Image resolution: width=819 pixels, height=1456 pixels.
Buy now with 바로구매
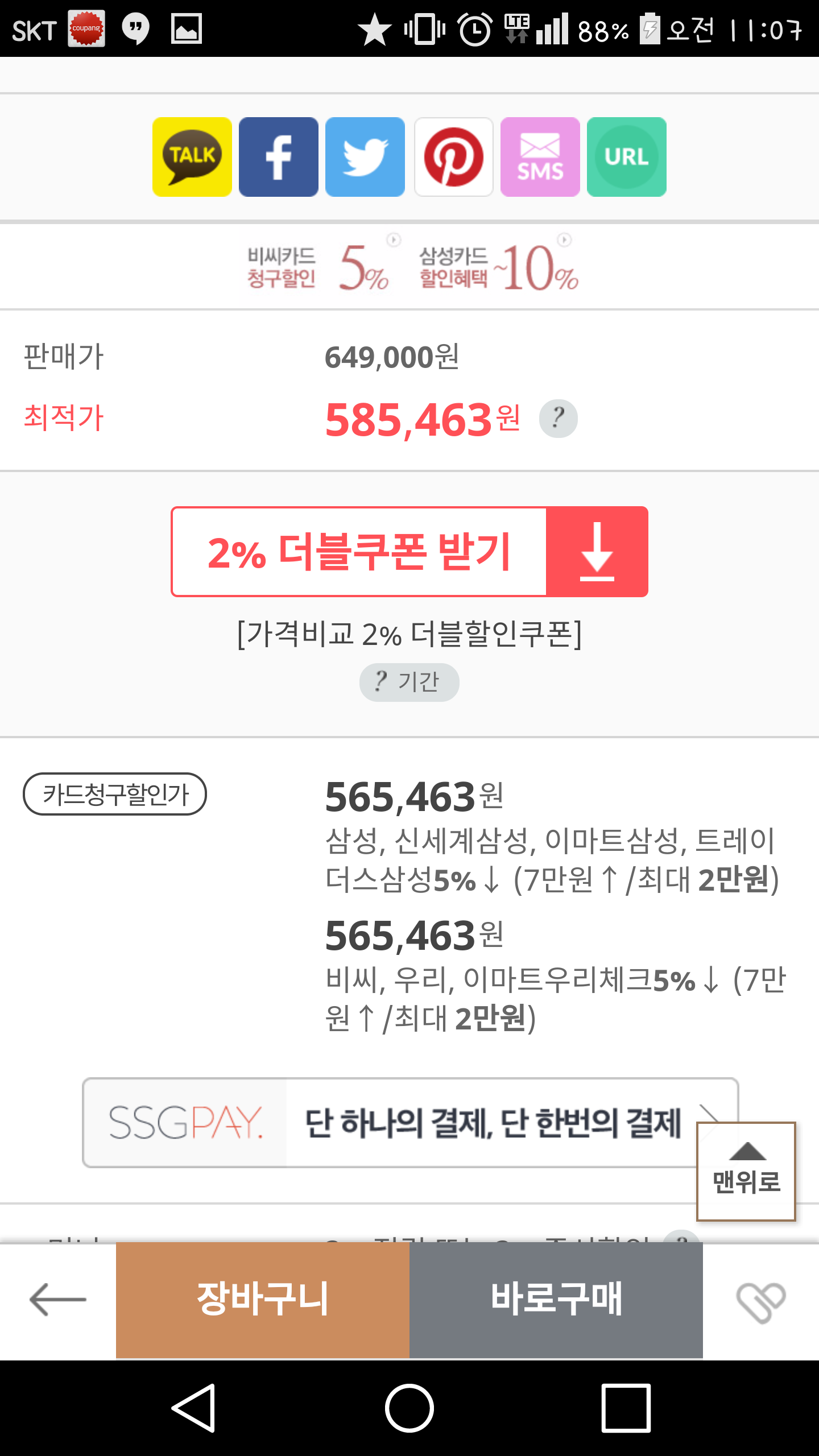tap(556, 1300)
